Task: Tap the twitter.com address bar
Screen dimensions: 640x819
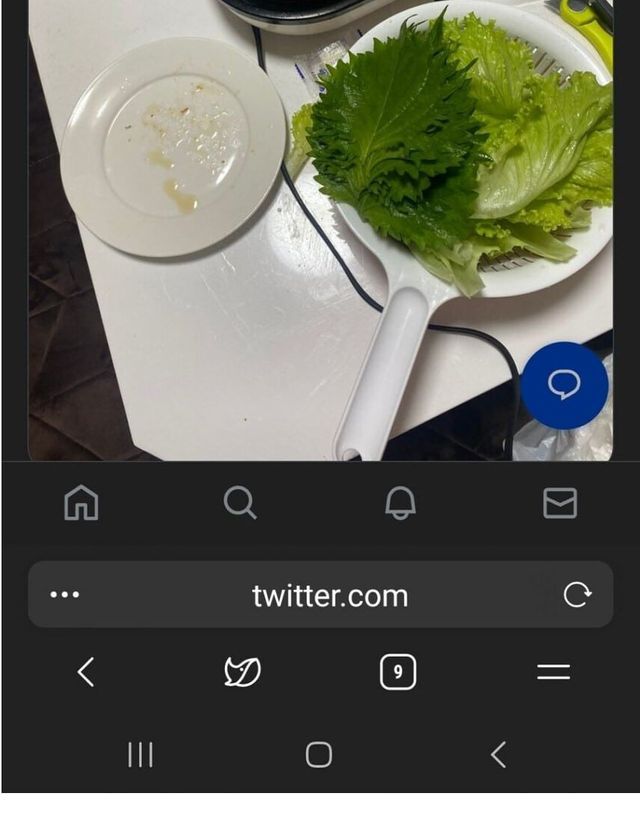Action: [330, 596]
